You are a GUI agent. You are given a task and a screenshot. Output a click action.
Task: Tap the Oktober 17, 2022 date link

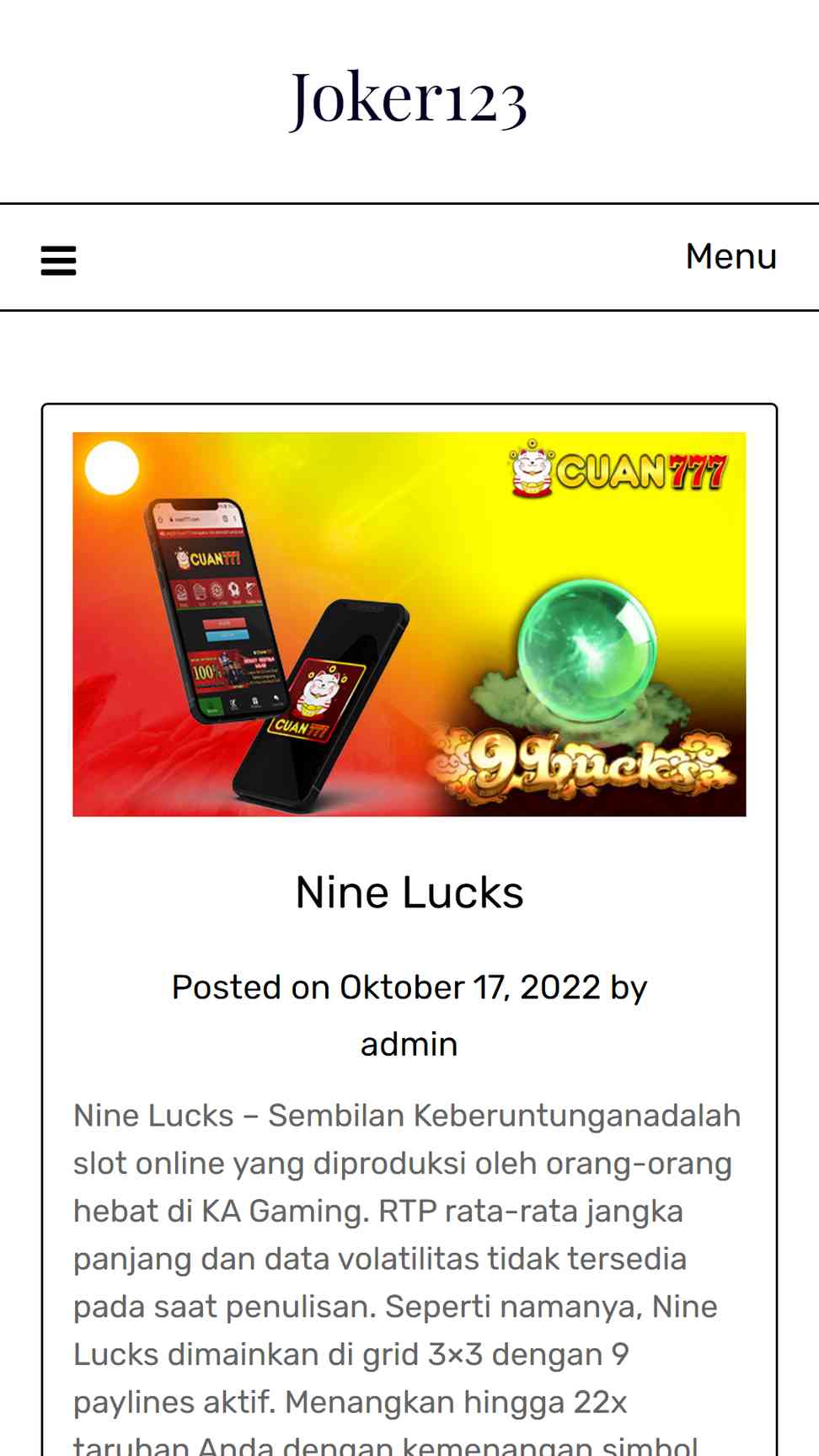[470, 988]
